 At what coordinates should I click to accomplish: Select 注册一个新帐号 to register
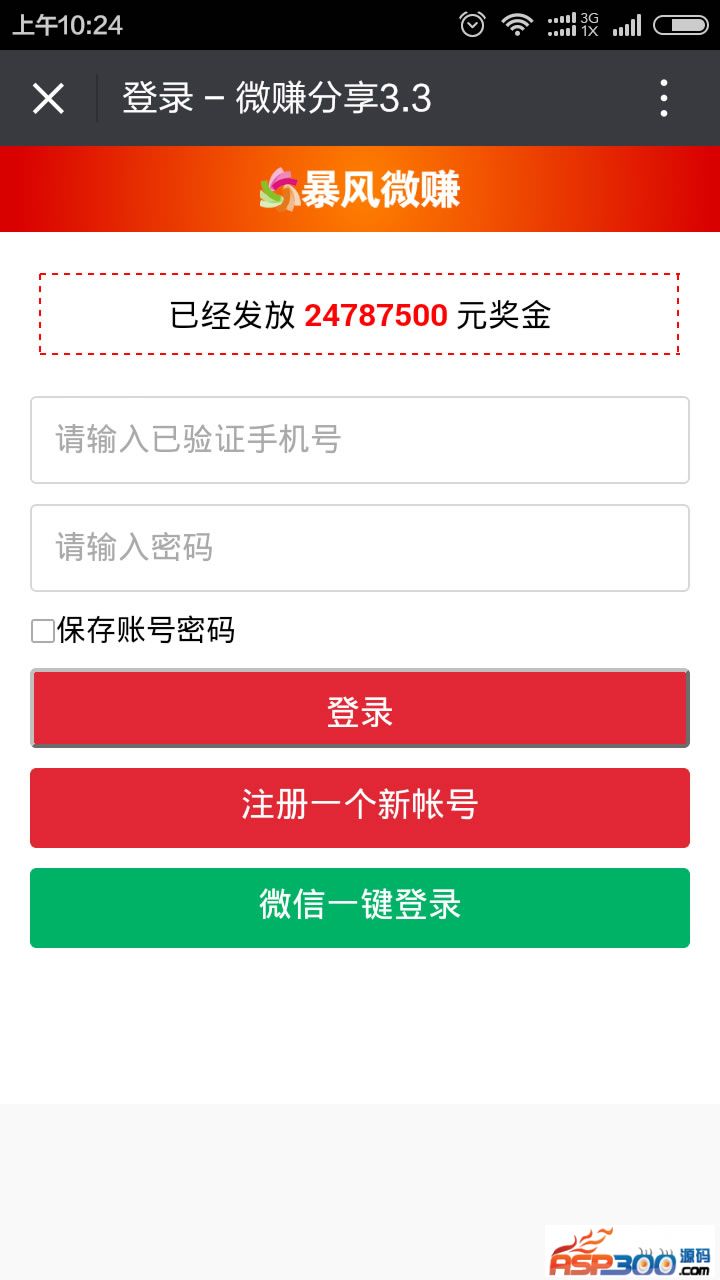pyautogui.click(x=360, y=807)
